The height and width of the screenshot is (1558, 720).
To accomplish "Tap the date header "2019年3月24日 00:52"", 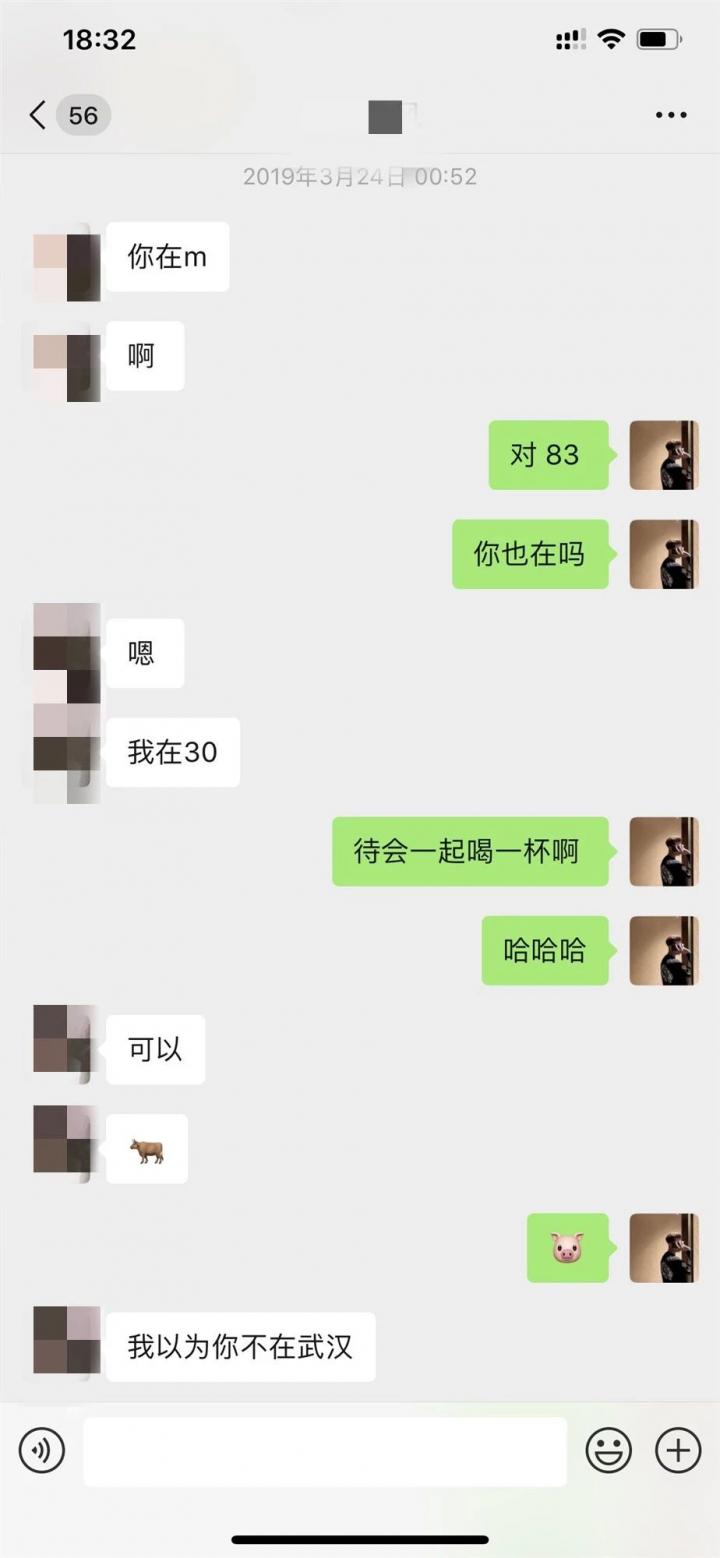I will point(360,176).
